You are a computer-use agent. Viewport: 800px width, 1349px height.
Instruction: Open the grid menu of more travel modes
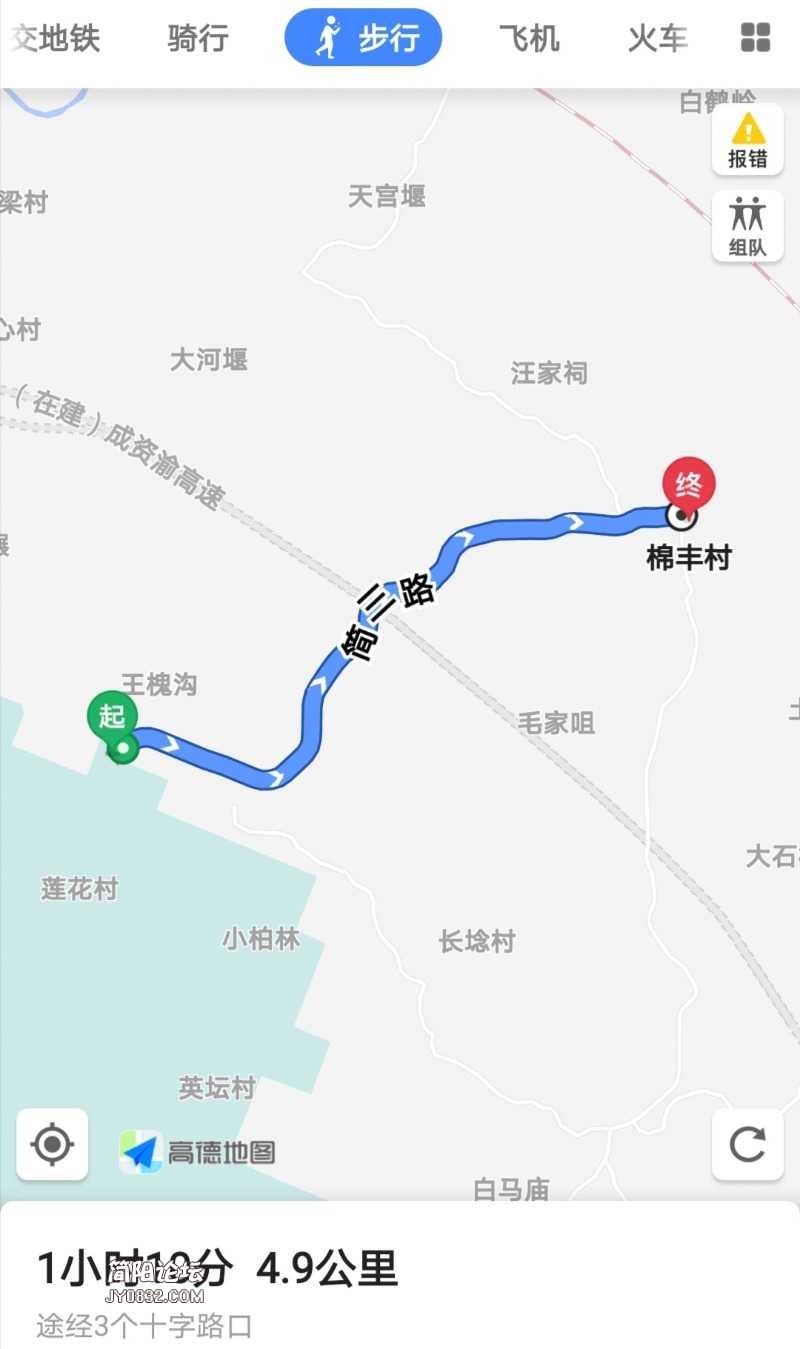(x=755, y=38)
